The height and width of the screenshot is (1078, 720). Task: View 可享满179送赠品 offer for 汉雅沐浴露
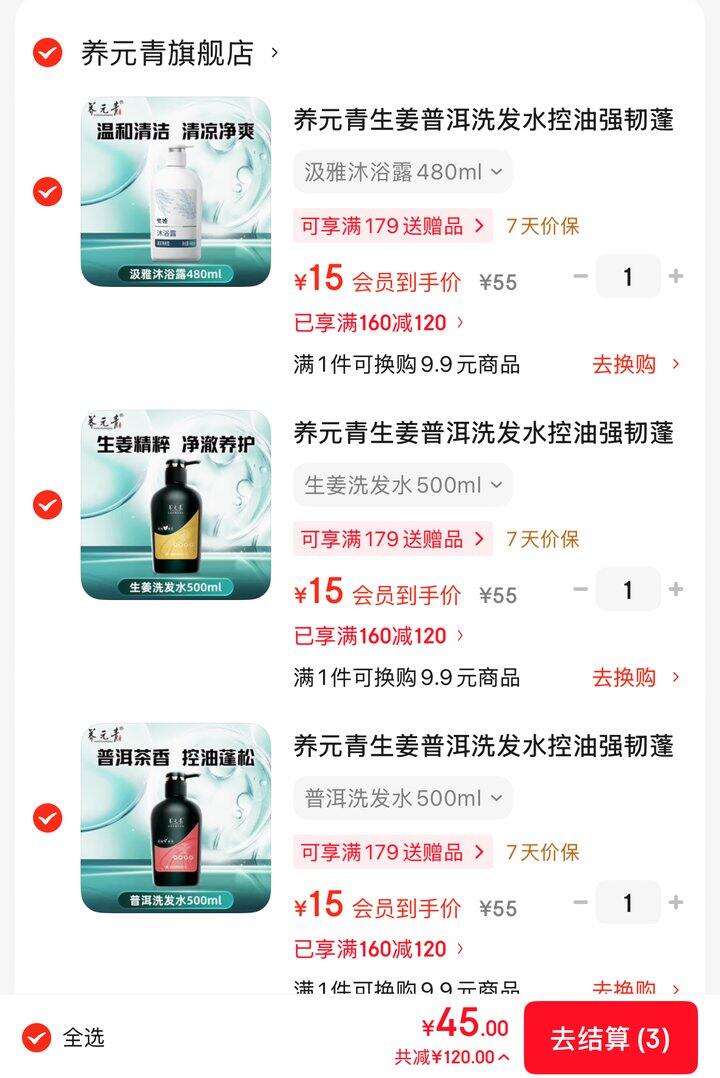393,226
